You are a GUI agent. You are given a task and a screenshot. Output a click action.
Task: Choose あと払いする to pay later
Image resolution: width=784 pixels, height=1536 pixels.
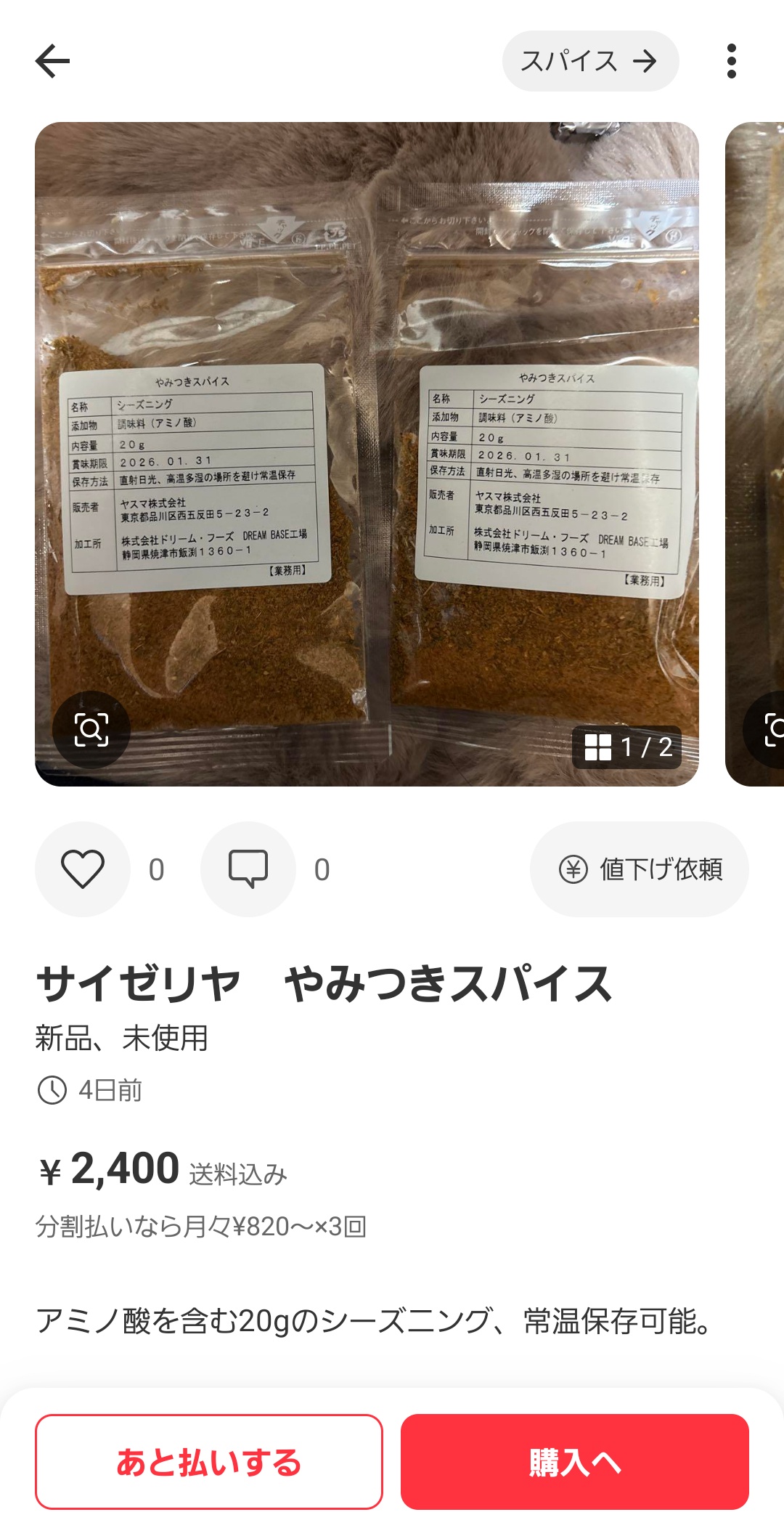coord(209,1462)
